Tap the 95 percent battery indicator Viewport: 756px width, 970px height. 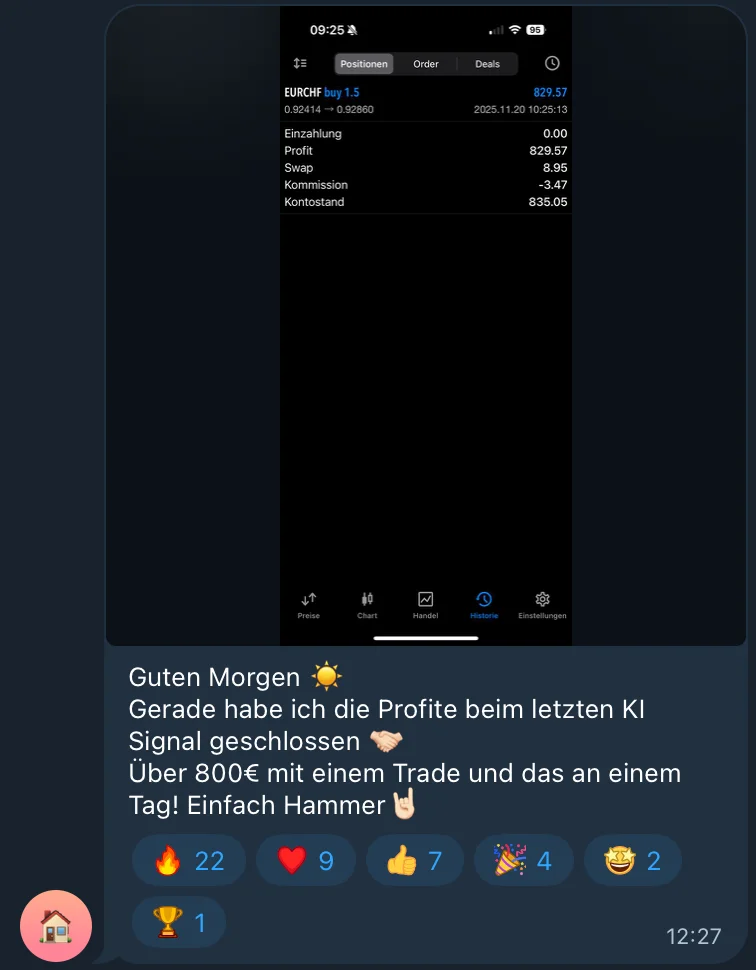(535, 29)
